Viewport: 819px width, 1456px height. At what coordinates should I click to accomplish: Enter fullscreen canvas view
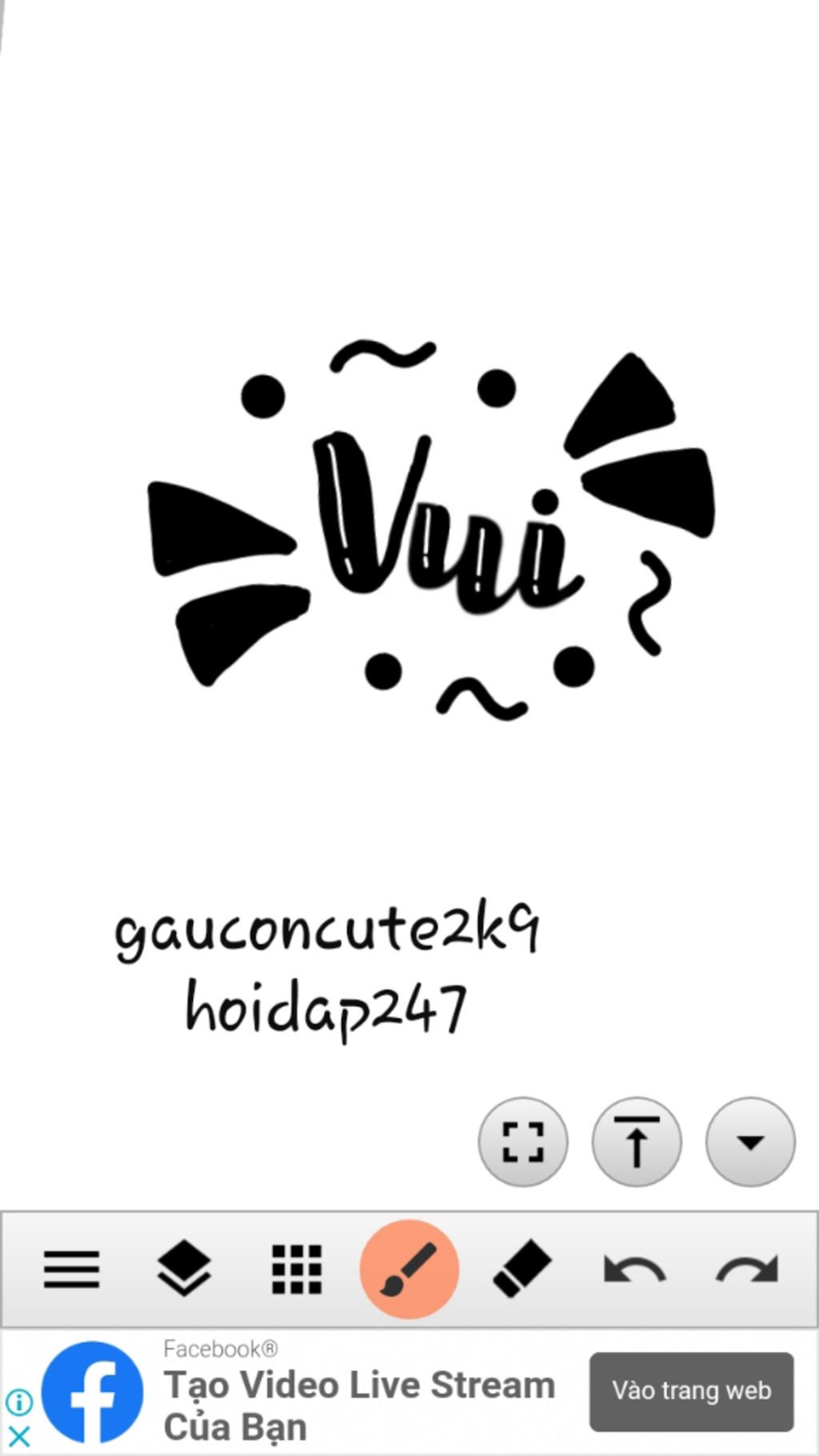[523, 1142]
